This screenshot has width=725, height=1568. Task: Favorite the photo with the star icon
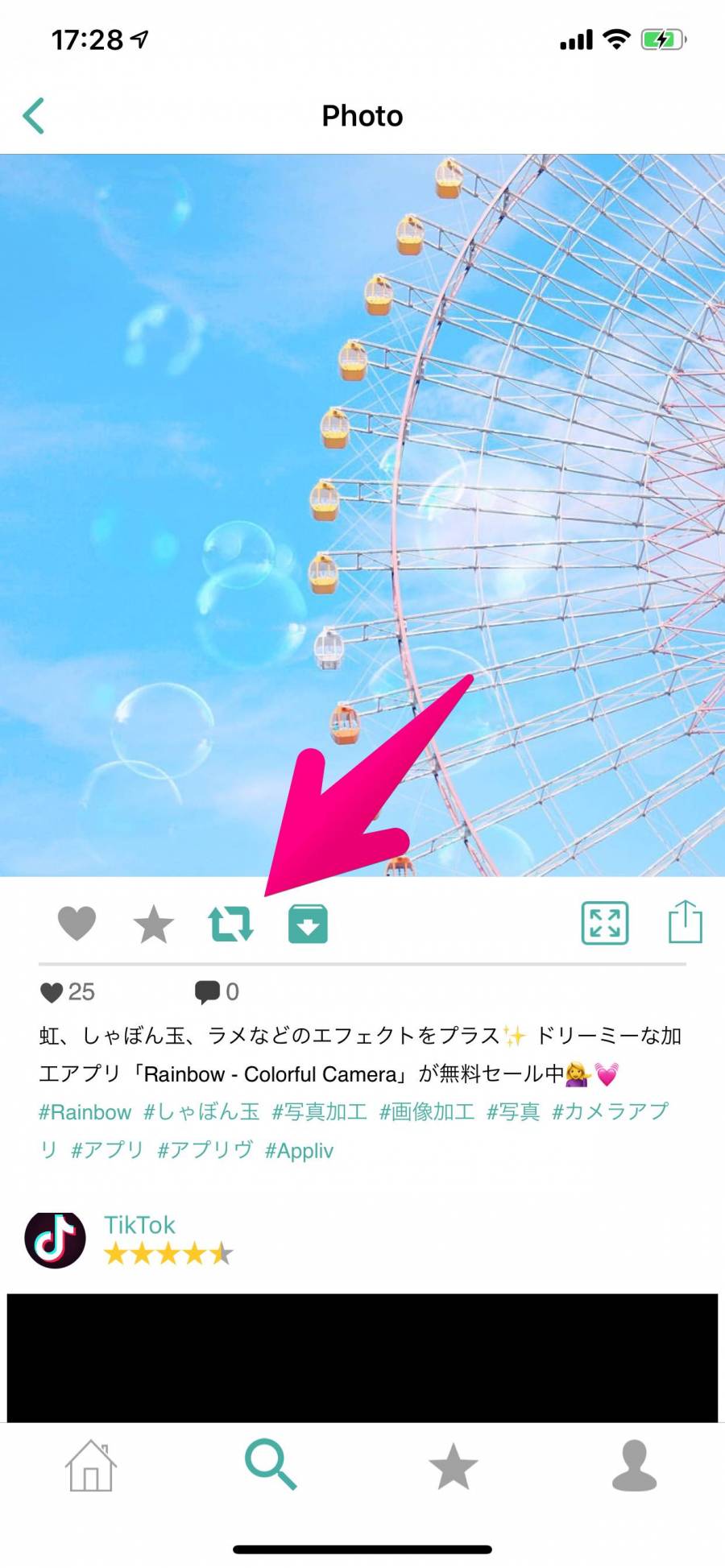tap(153, 923)
